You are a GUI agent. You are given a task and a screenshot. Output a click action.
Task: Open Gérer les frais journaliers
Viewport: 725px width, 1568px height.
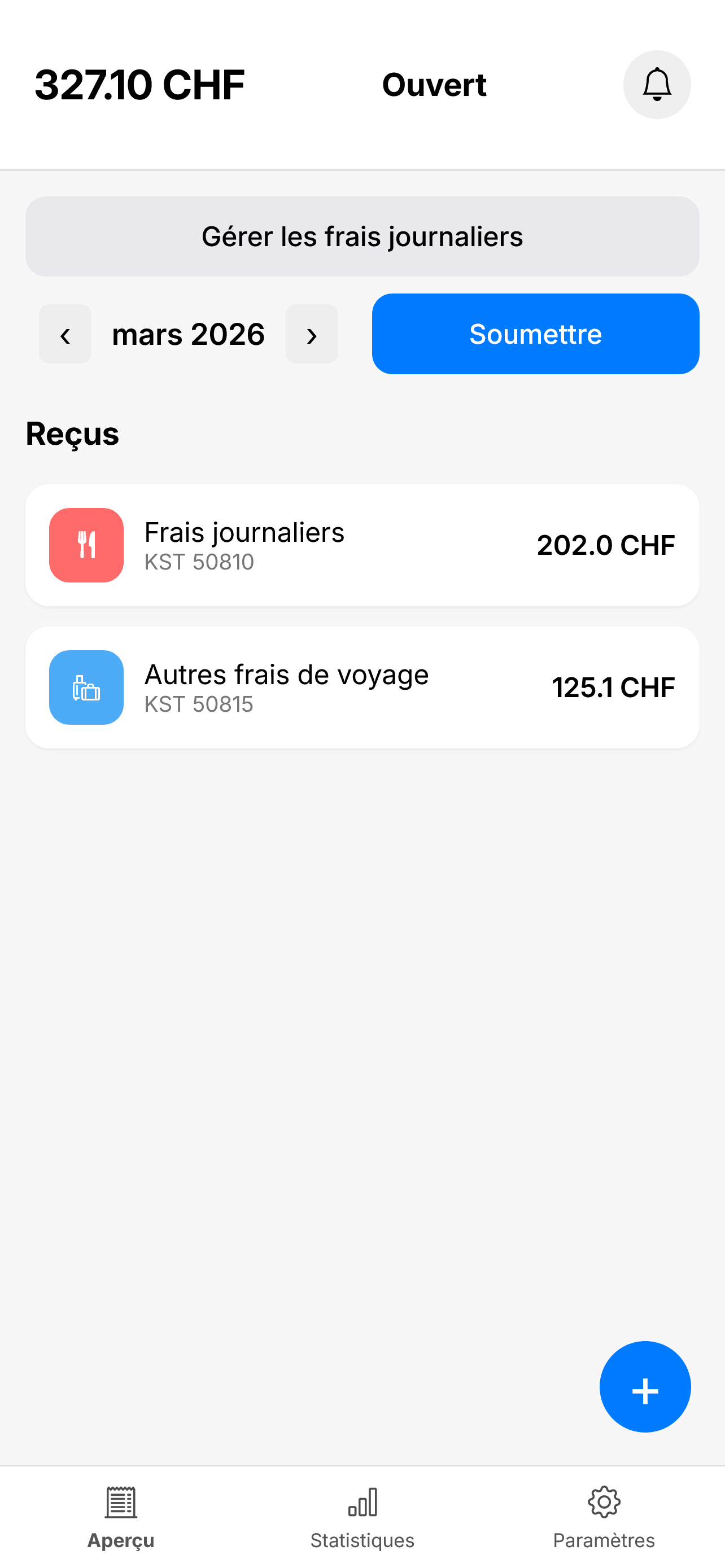pos(362,236)
